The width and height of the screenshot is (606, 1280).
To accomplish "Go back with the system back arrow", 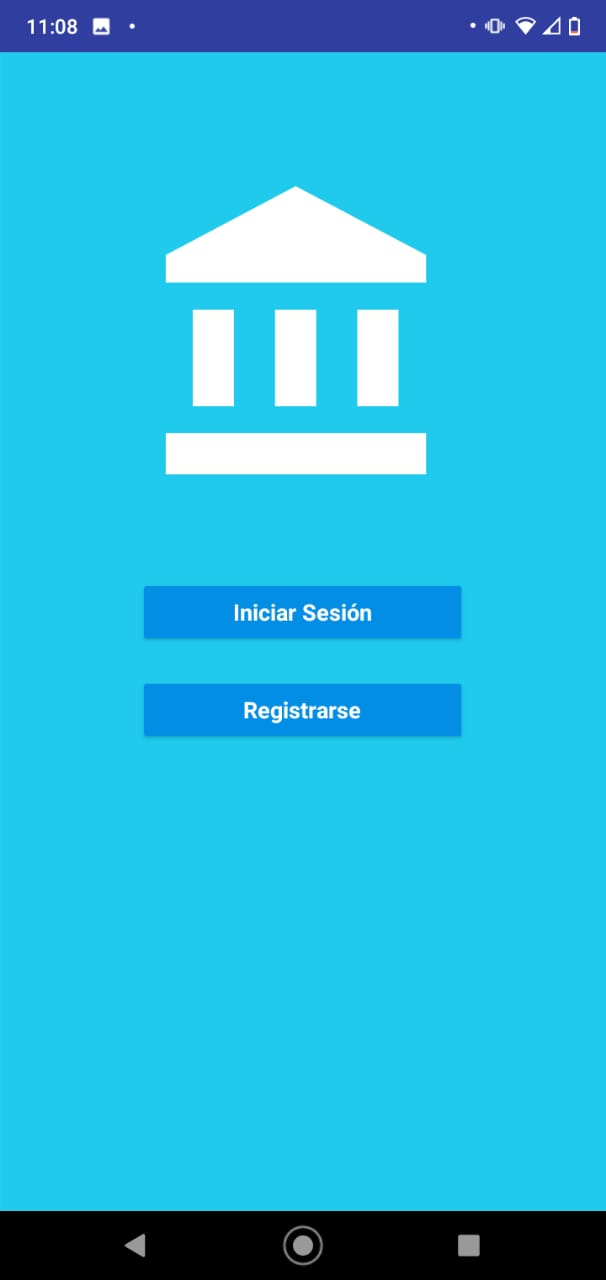I will [135, 1245].
